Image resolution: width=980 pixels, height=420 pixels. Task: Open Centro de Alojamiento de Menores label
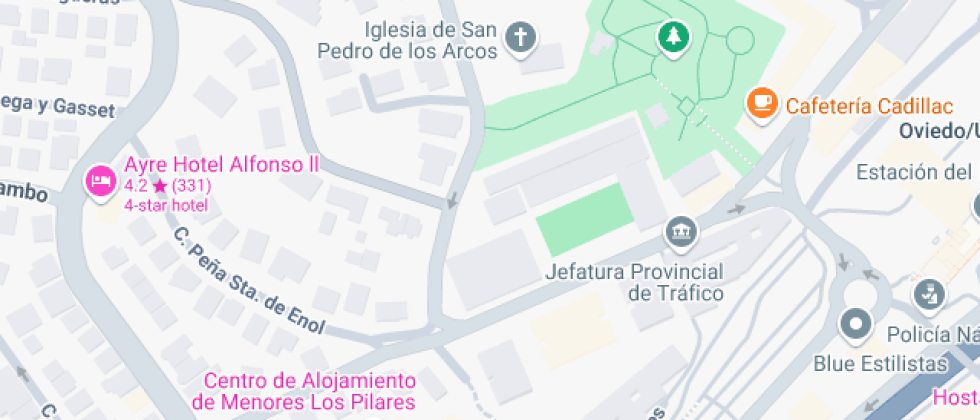click(x=309, y=391)
